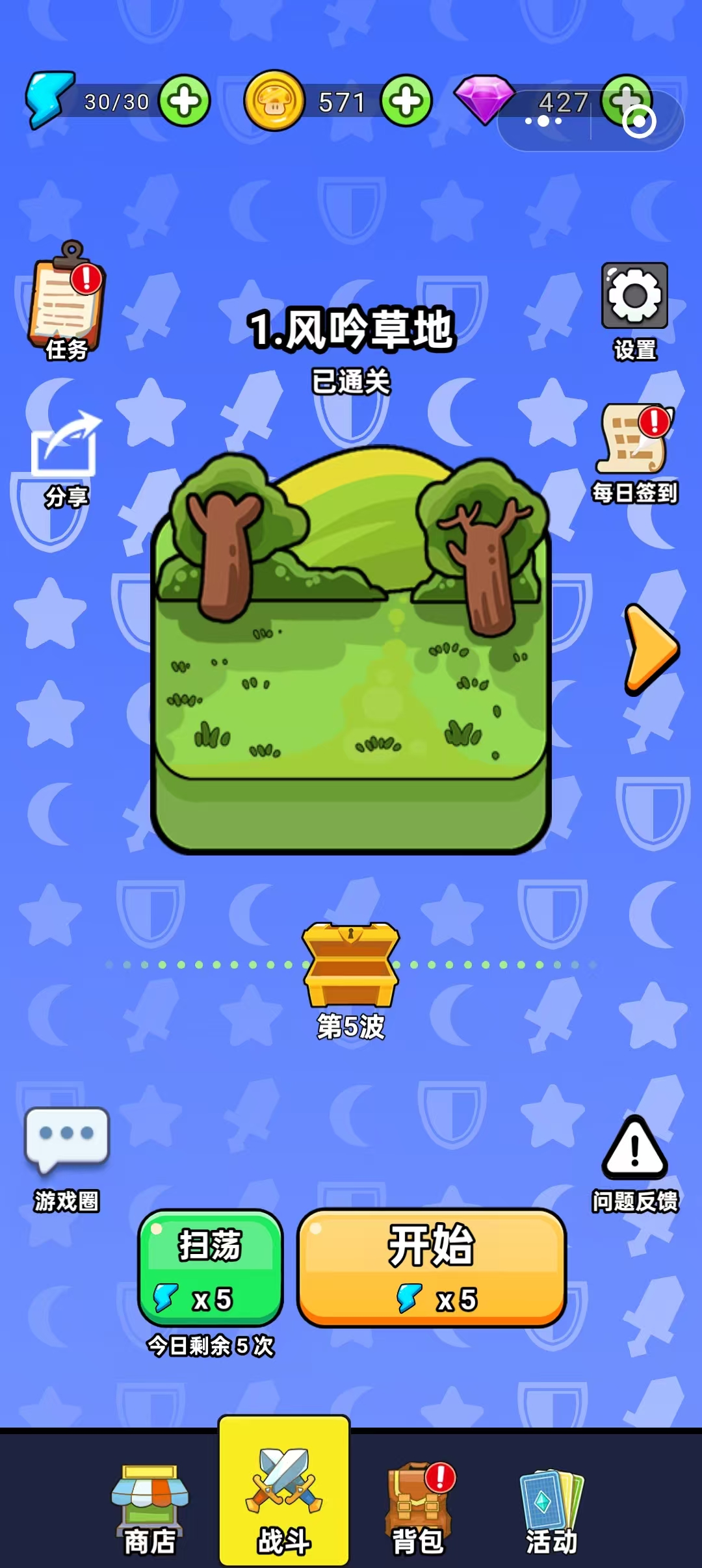Viewport: 702px width, 1568px height.
Task: Go to the 活动 events tab
Action: click(552, 1507)
